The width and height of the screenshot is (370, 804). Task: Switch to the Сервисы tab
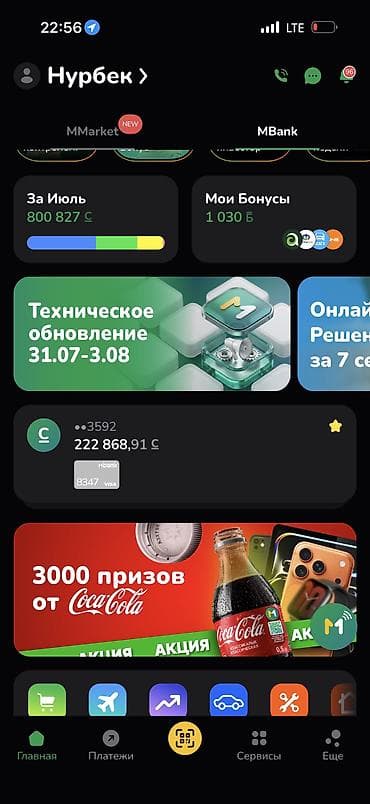point(259,746)
